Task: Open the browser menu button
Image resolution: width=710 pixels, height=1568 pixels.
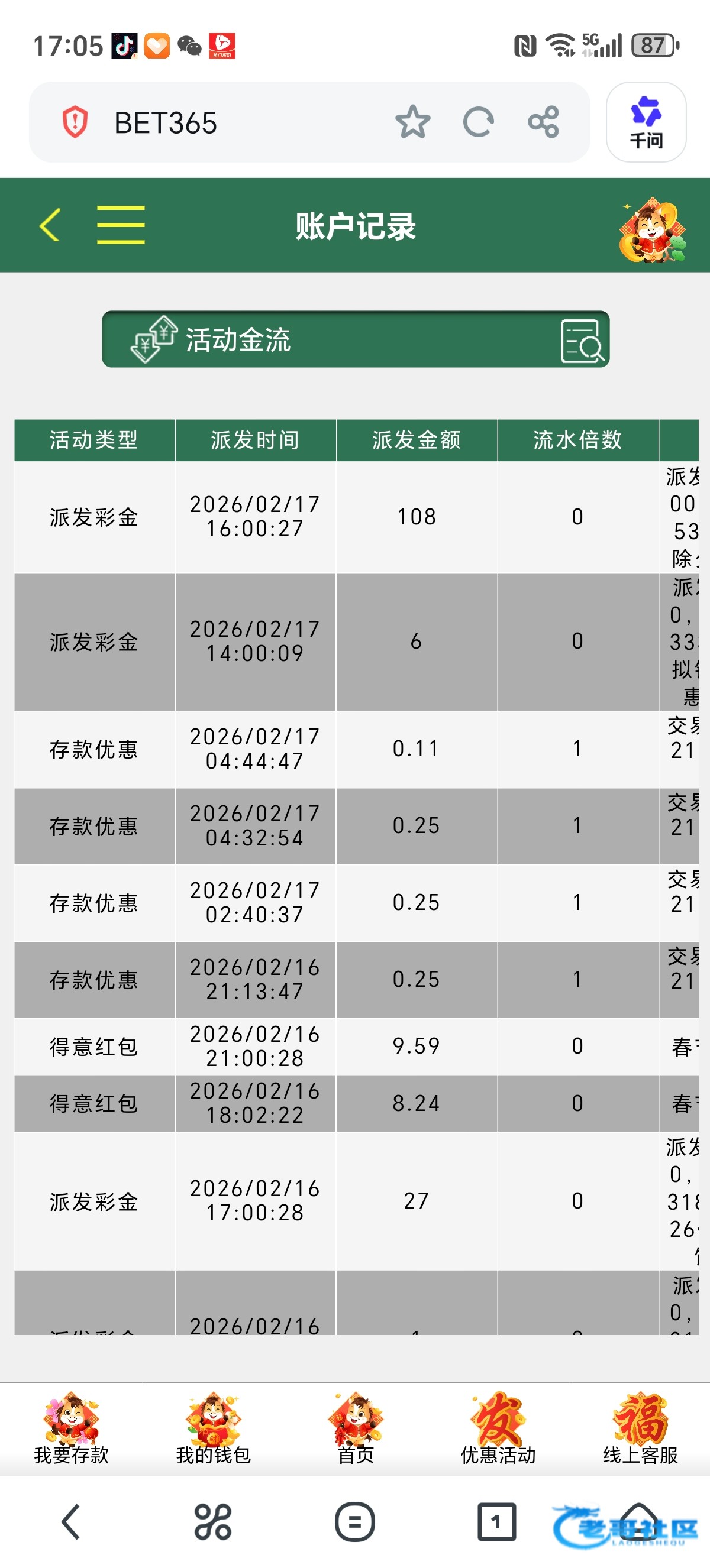Action: coord(354,1522)
